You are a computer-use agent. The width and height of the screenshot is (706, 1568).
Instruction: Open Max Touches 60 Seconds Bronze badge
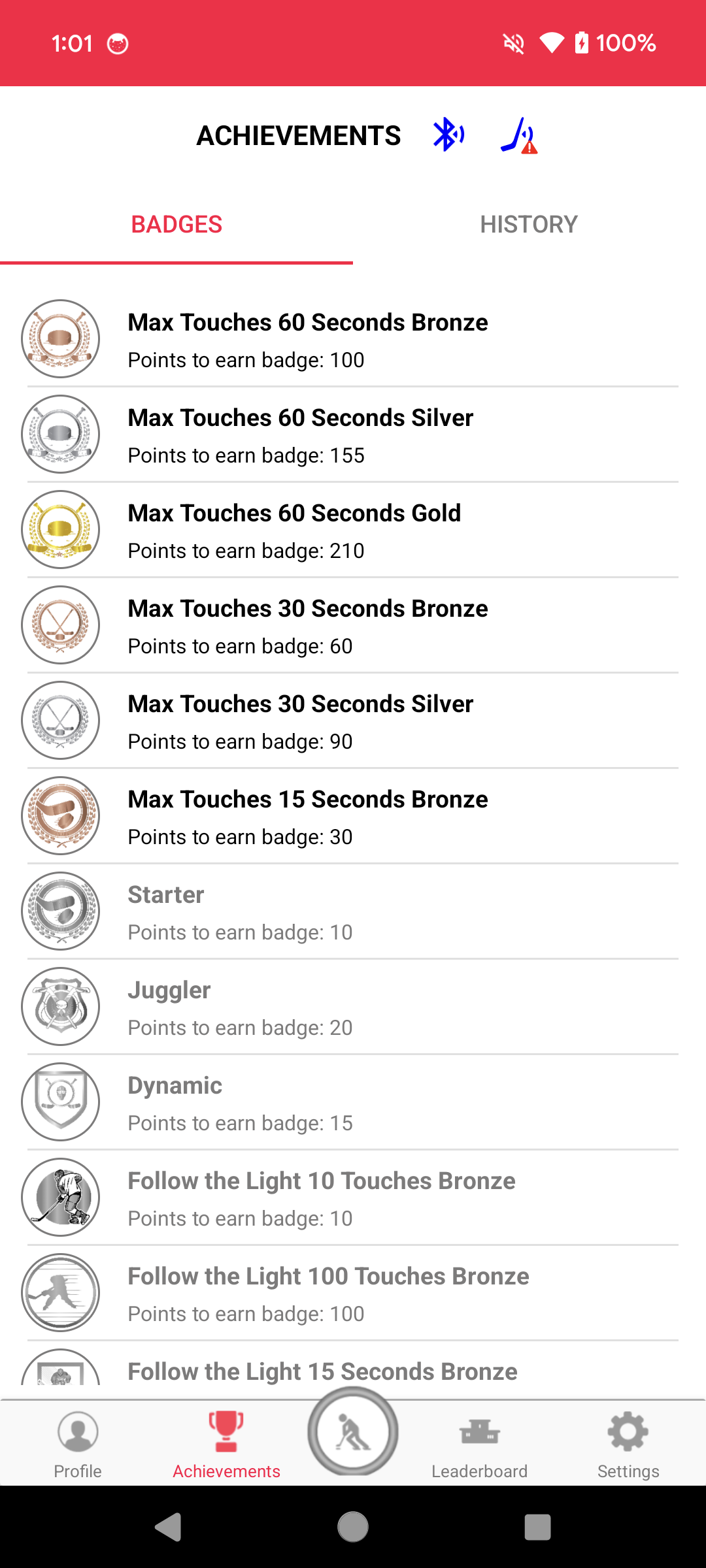[x=353, y=339]
